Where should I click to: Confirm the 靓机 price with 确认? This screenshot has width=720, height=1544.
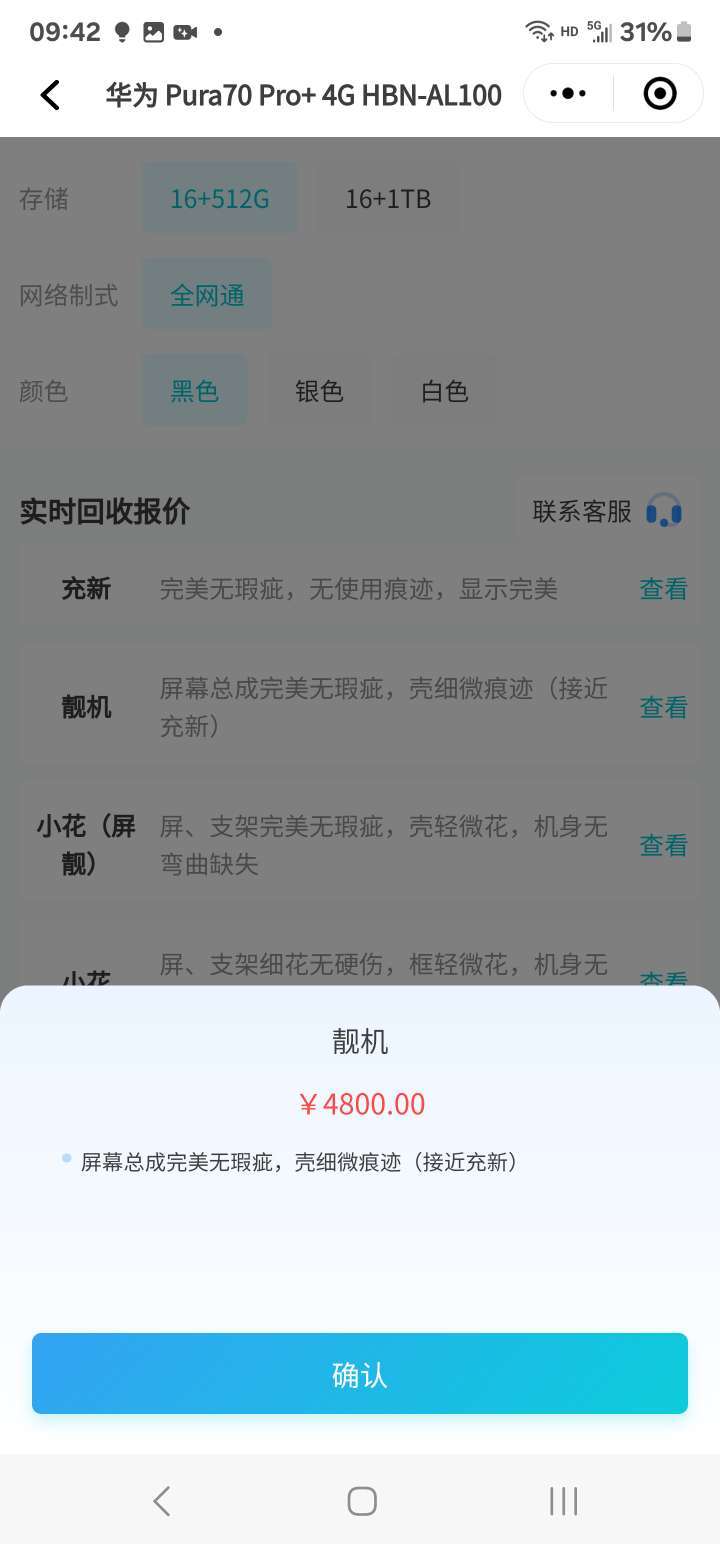point(360,1373)
